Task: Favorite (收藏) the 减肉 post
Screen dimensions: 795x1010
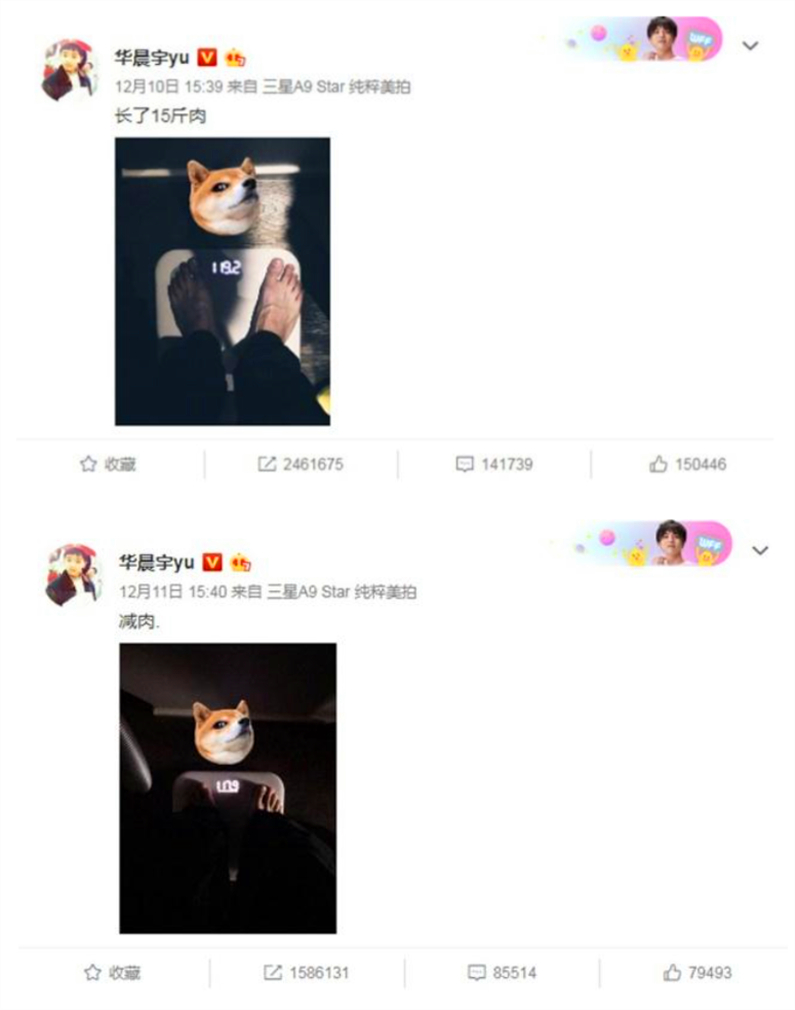Action: [x=112, y=972]
